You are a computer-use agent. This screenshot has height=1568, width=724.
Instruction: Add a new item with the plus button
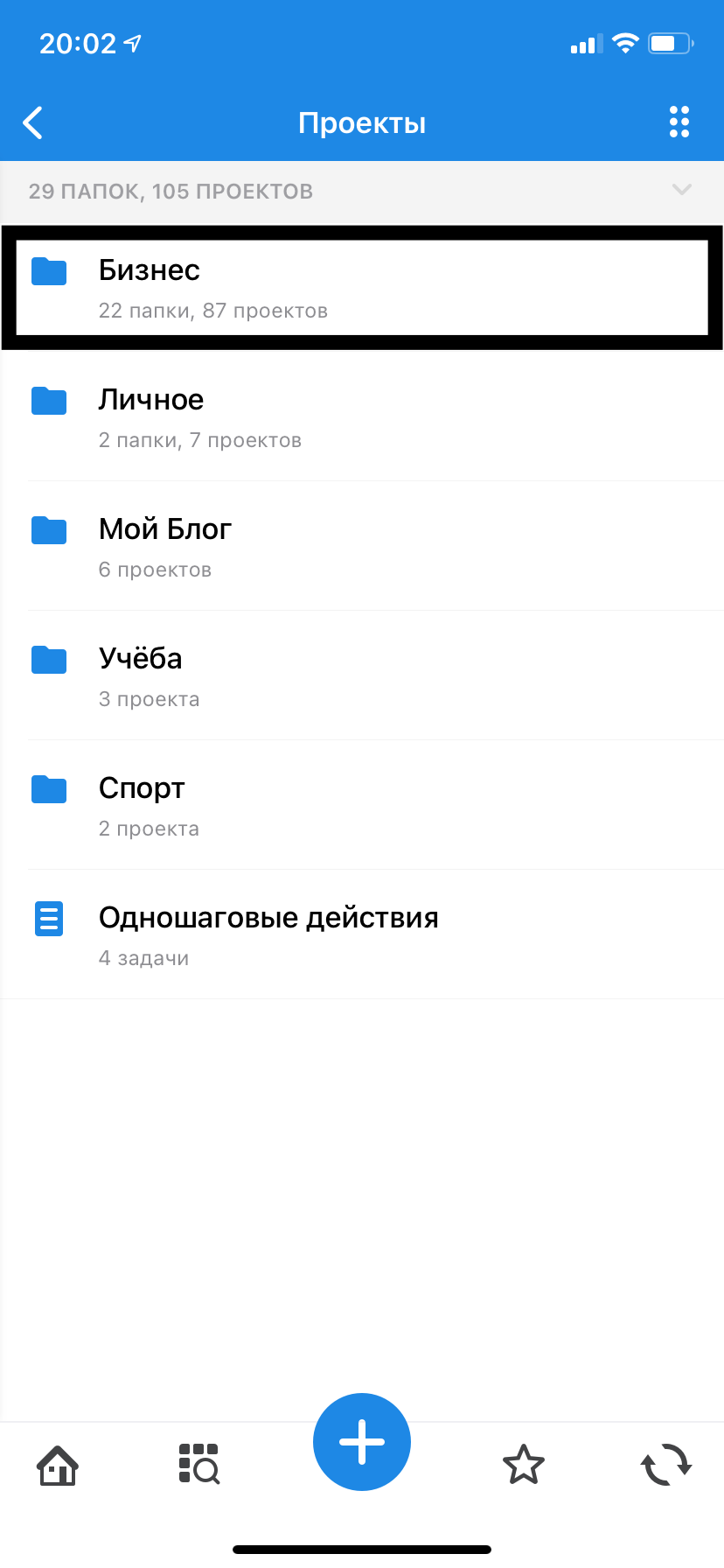click(361, 1441)
